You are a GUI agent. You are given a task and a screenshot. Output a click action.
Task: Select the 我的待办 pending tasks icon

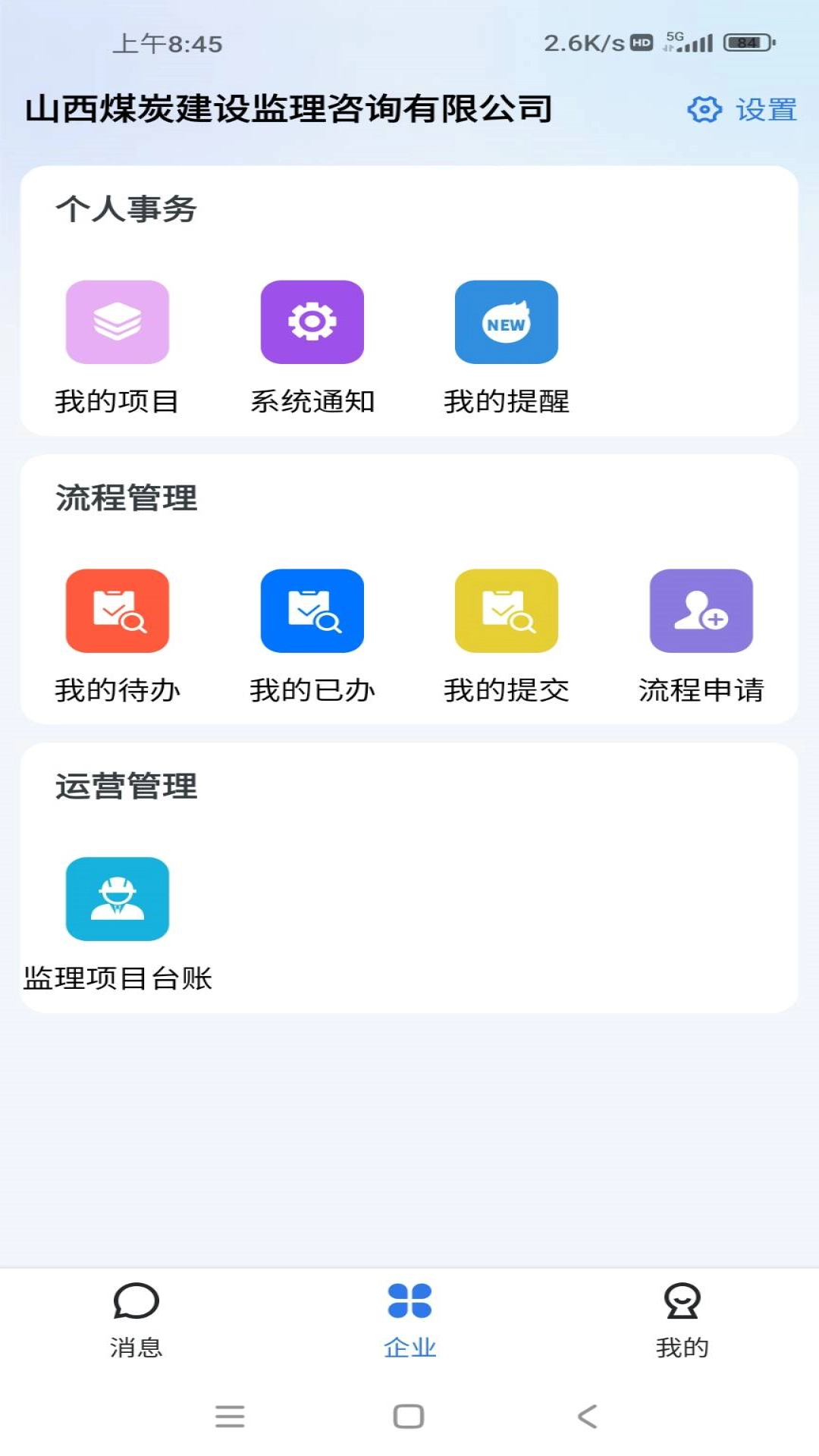118,610
